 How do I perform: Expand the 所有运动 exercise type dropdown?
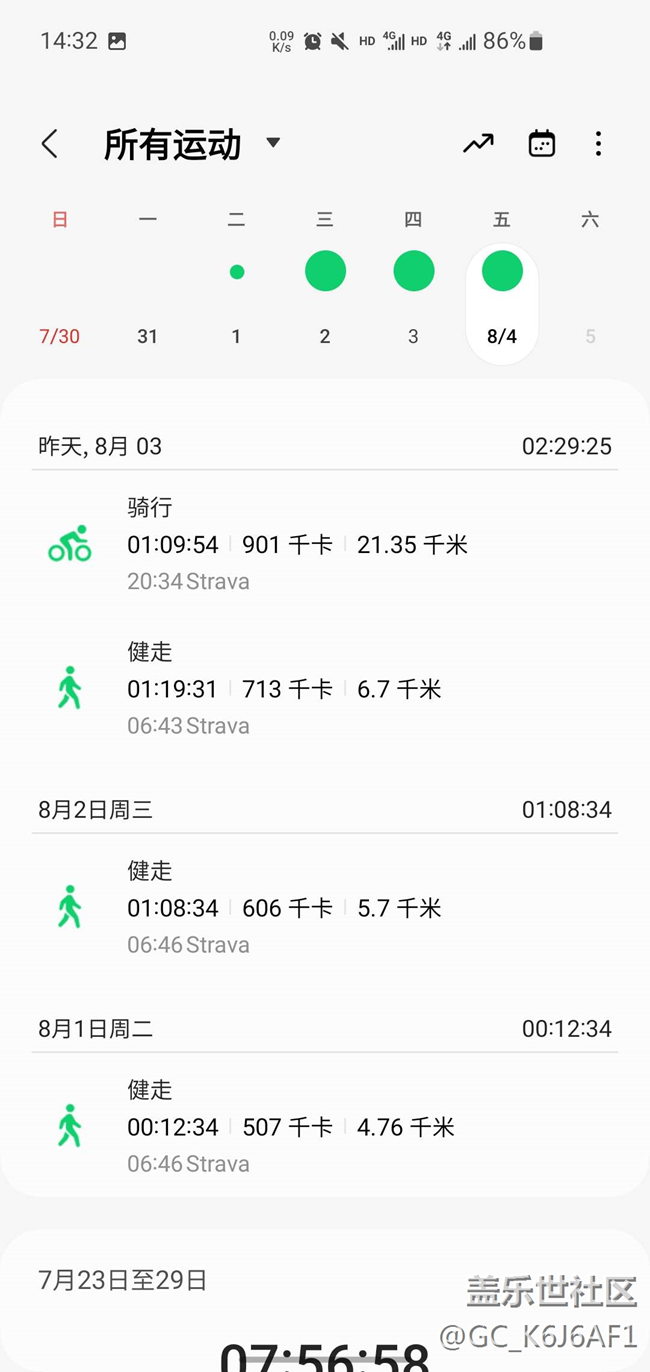pos(273,143)
